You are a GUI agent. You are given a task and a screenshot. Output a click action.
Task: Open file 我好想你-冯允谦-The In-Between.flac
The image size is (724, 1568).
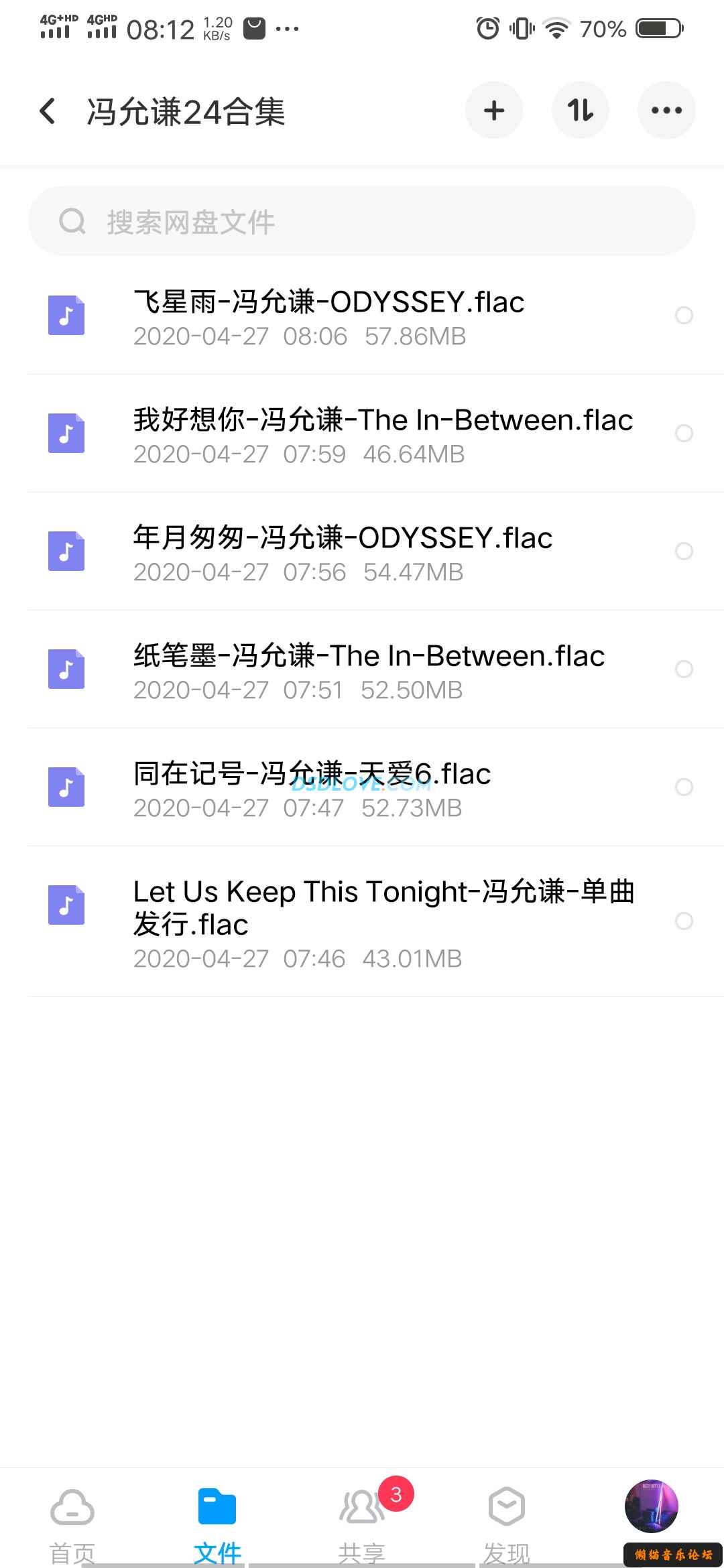click(x=382, y=434)
